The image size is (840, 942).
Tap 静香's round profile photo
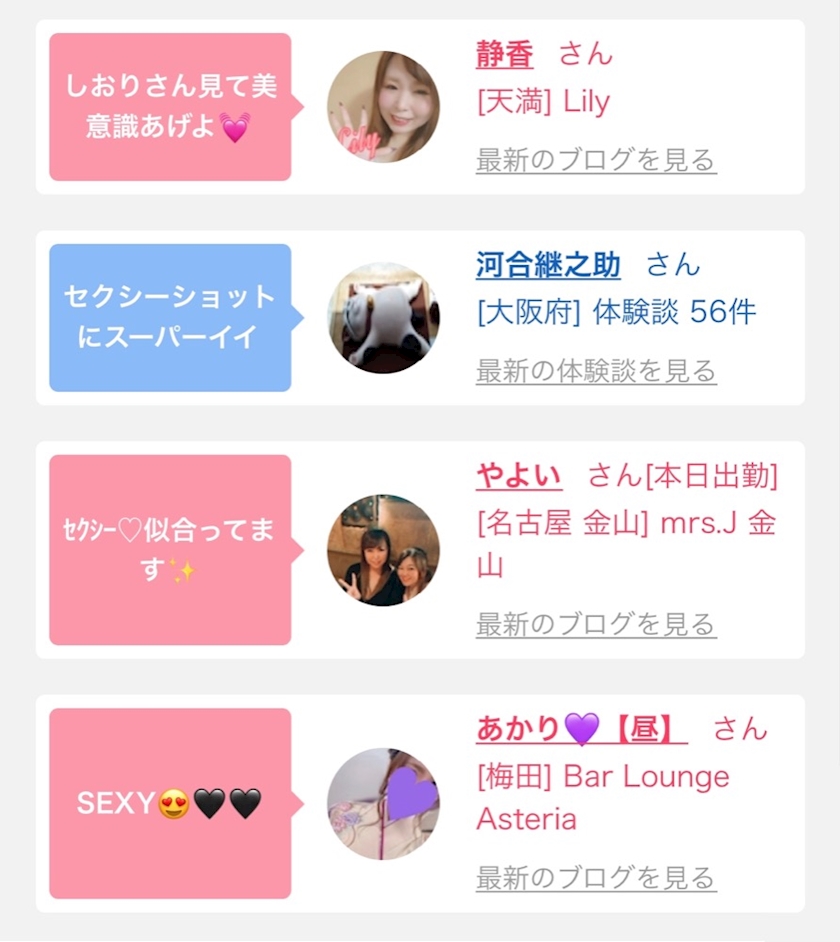coord(383,106)
